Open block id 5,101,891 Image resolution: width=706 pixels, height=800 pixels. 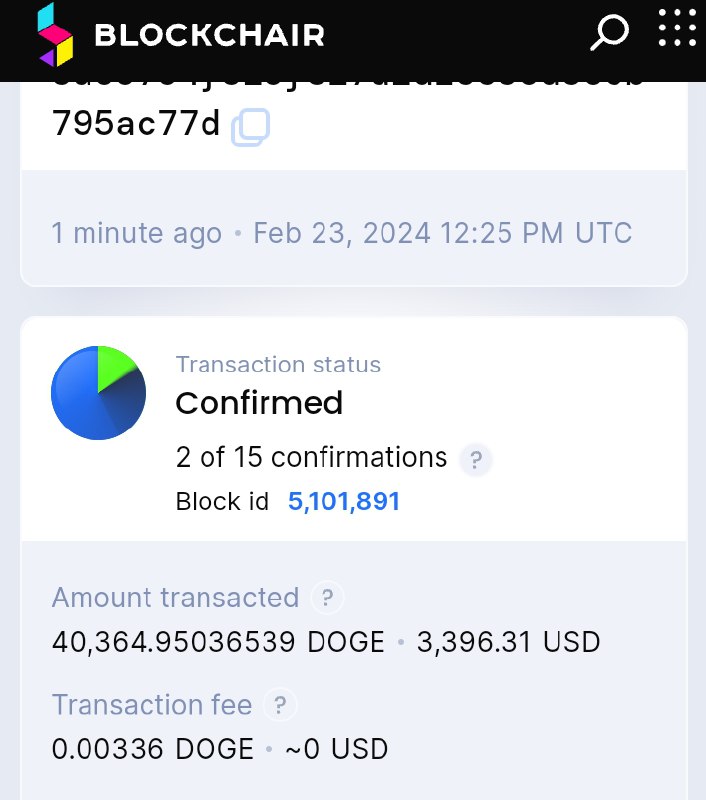click(x=344, y=501)
